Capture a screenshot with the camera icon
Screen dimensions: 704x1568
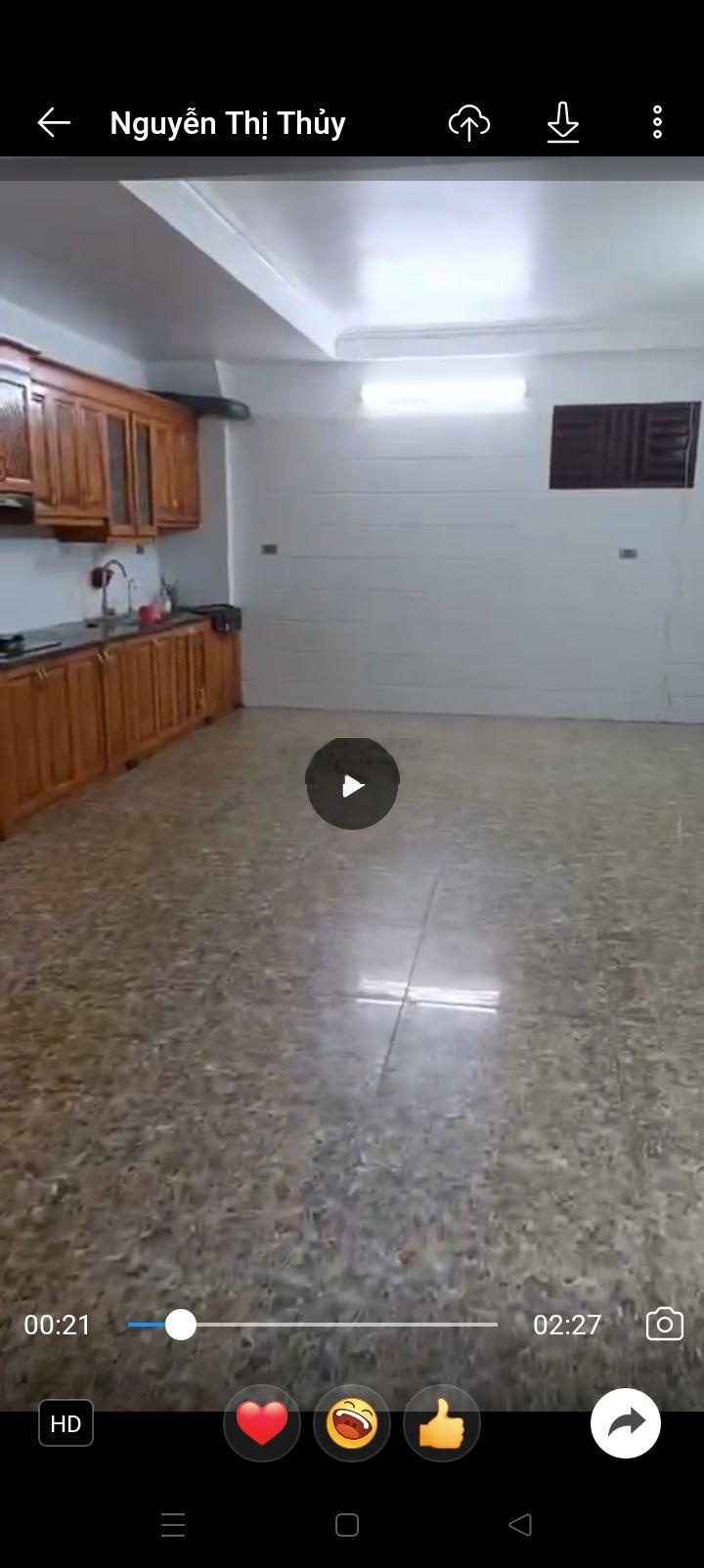tap(664, 1325)
